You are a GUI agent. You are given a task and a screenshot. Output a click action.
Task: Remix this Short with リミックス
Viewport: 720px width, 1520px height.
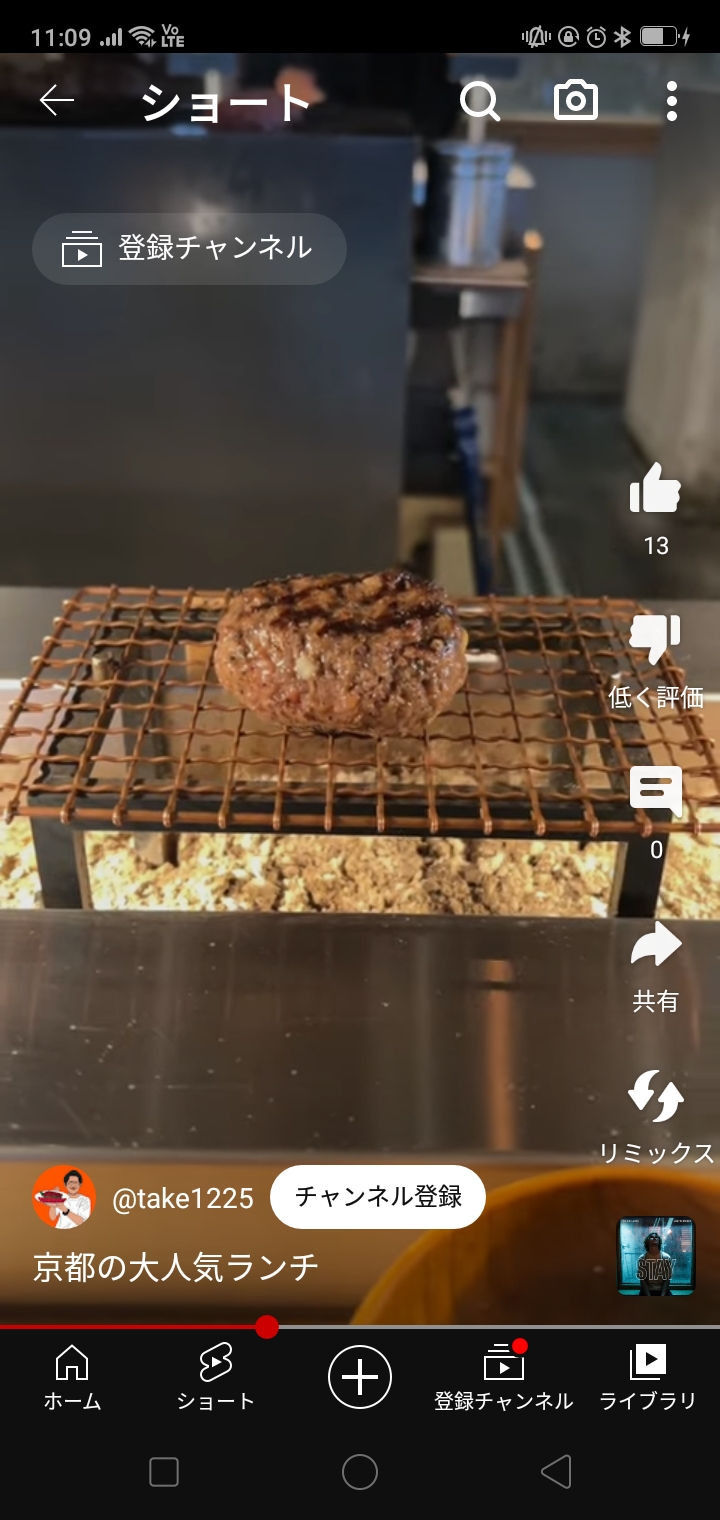656,1097
